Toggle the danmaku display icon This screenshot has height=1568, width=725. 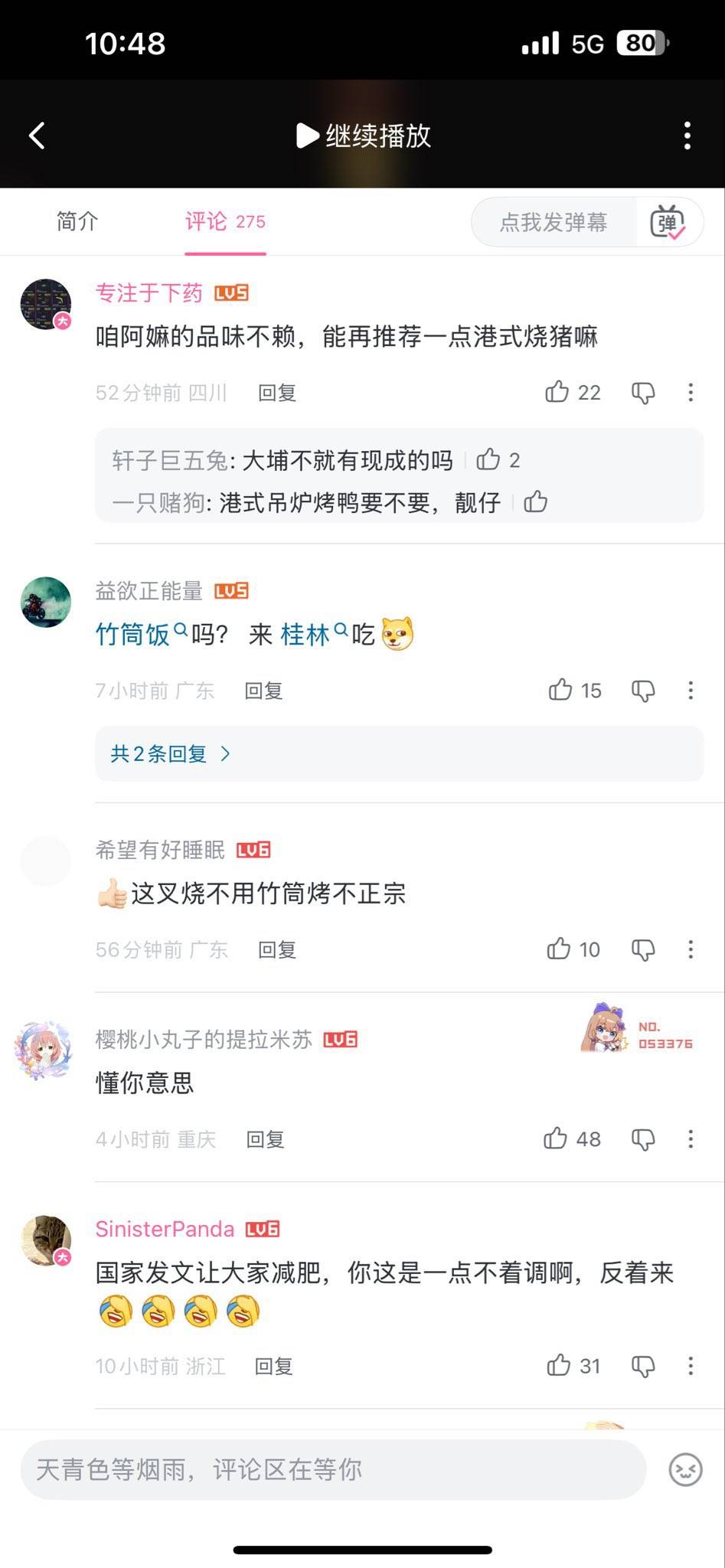(667, 223)
